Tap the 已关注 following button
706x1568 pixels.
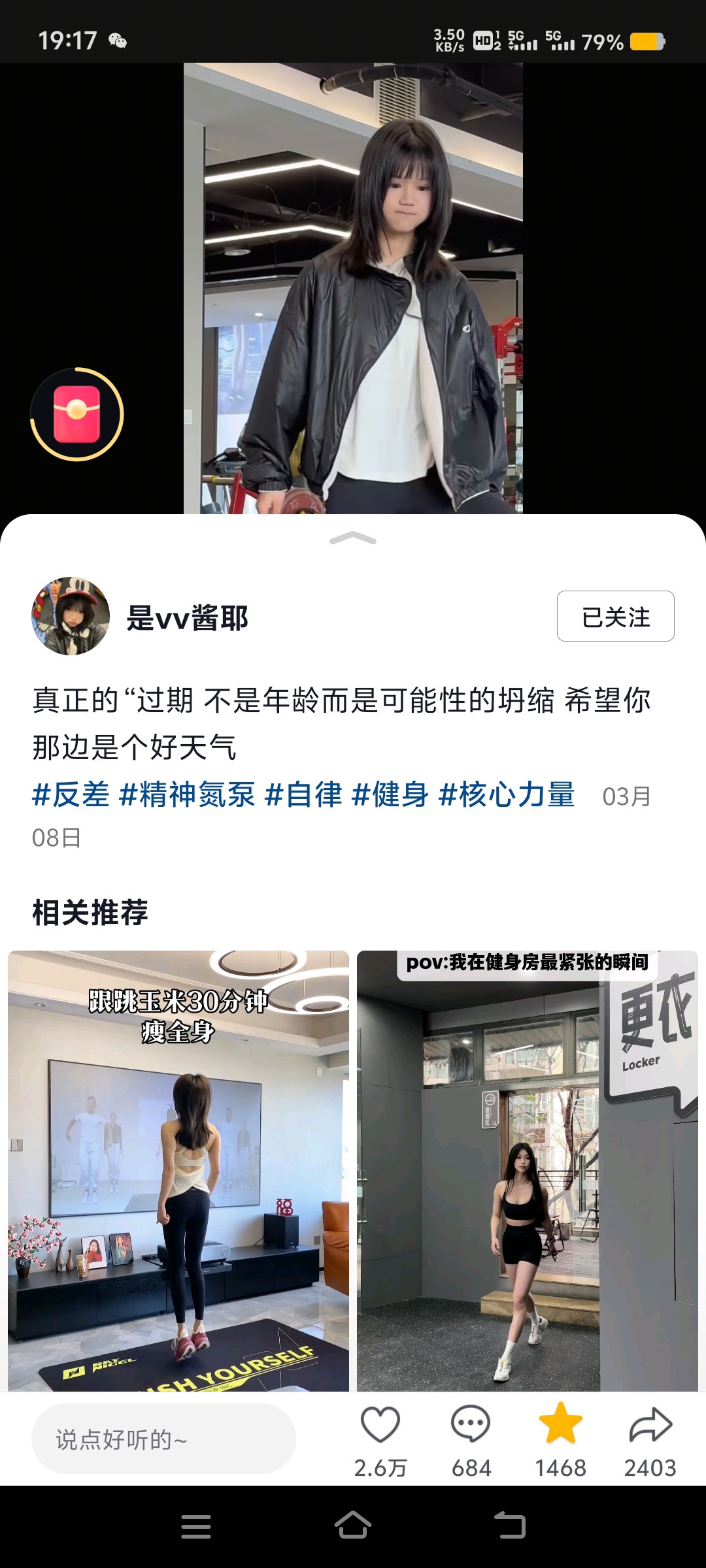point(615,616)
